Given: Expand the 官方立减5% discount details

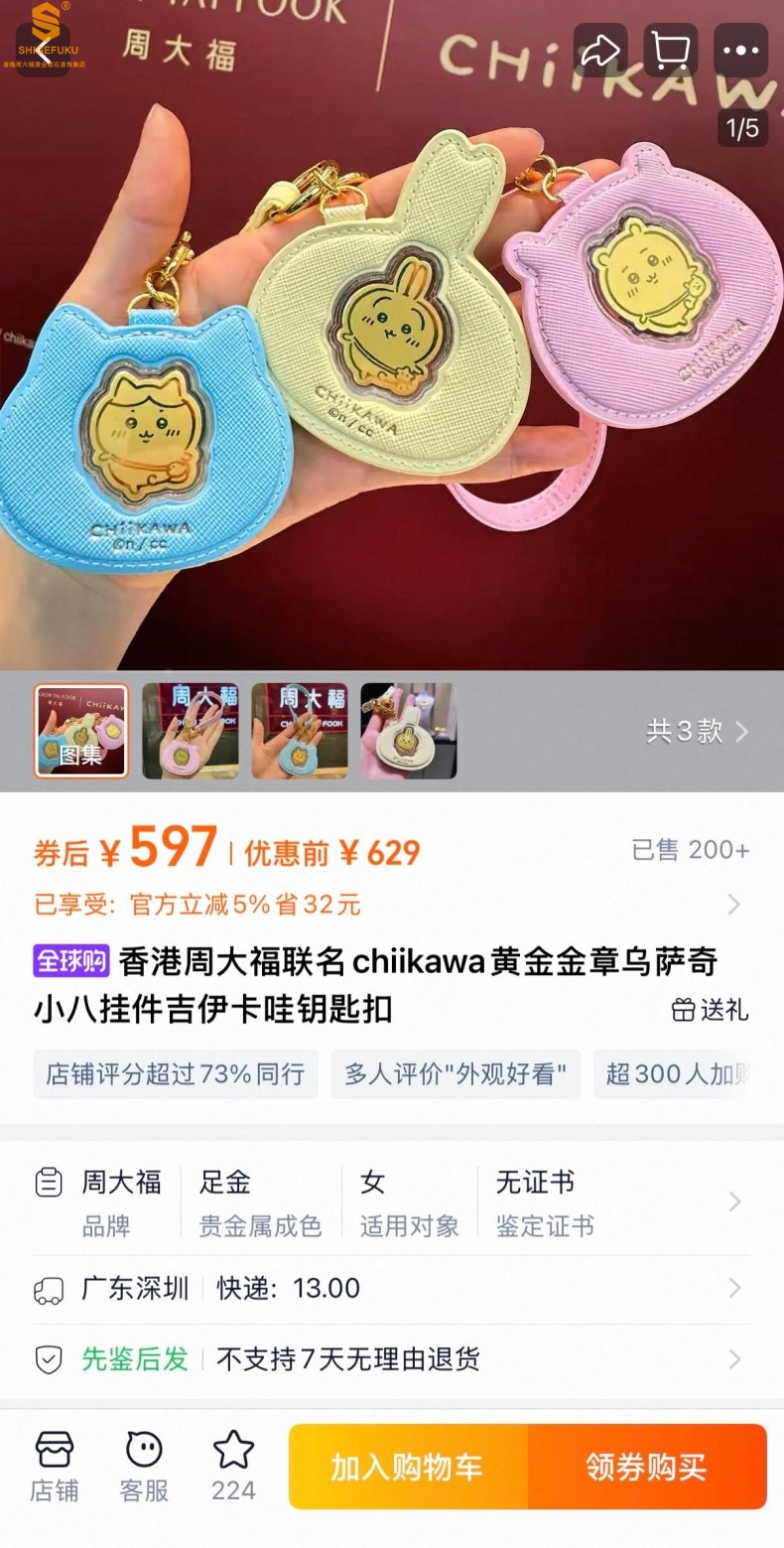Looking at the screenshot, I should (733, 905).
